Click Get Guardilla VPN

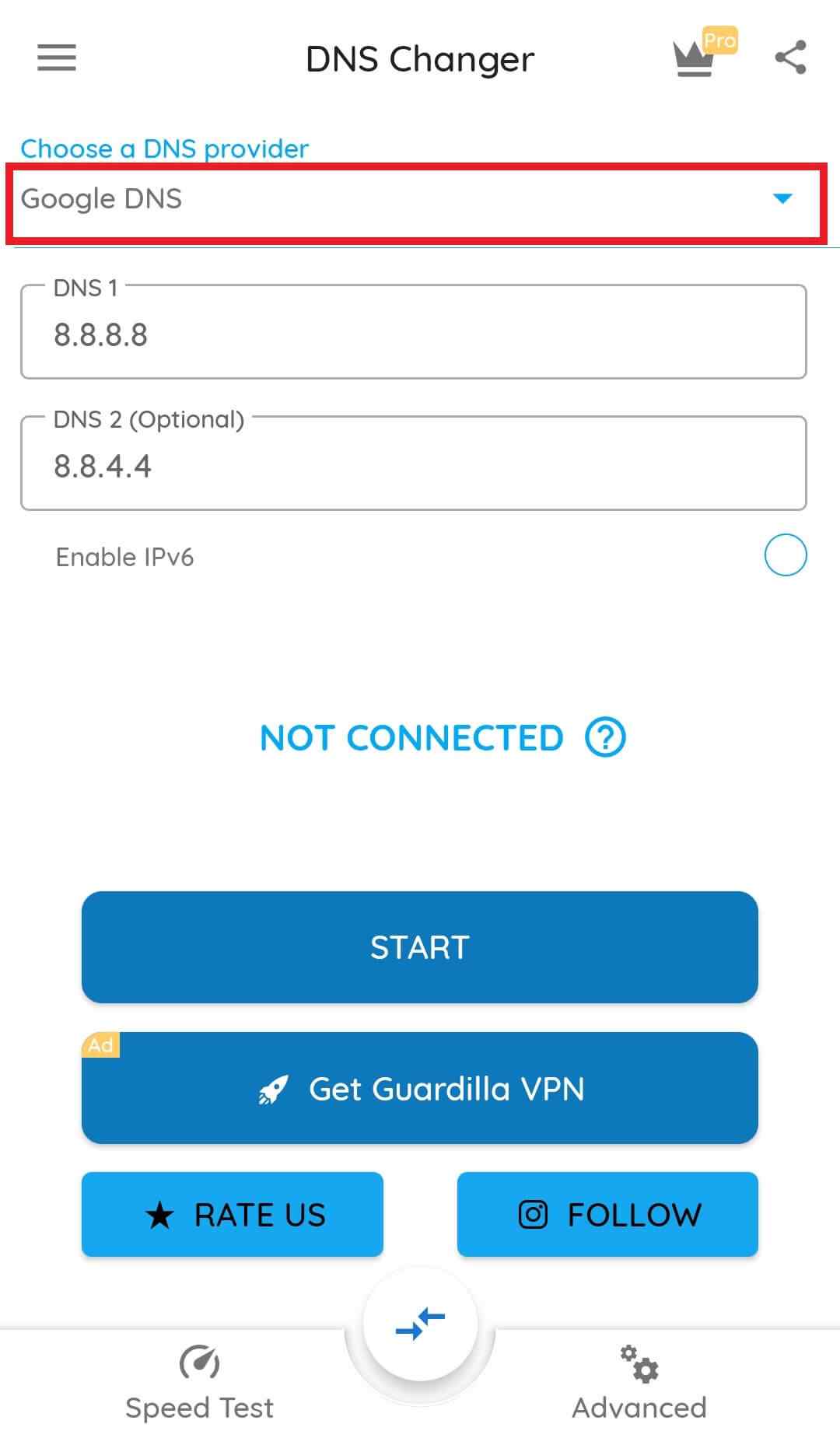(420, 1088)
